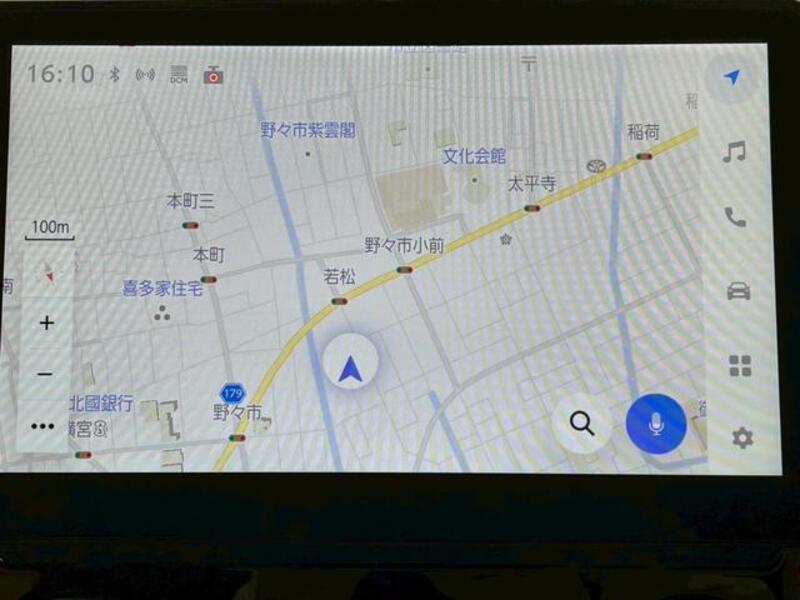Screen dimensions: 800x600
Task: Open the vehicle info tab
Action: [738, 291]
